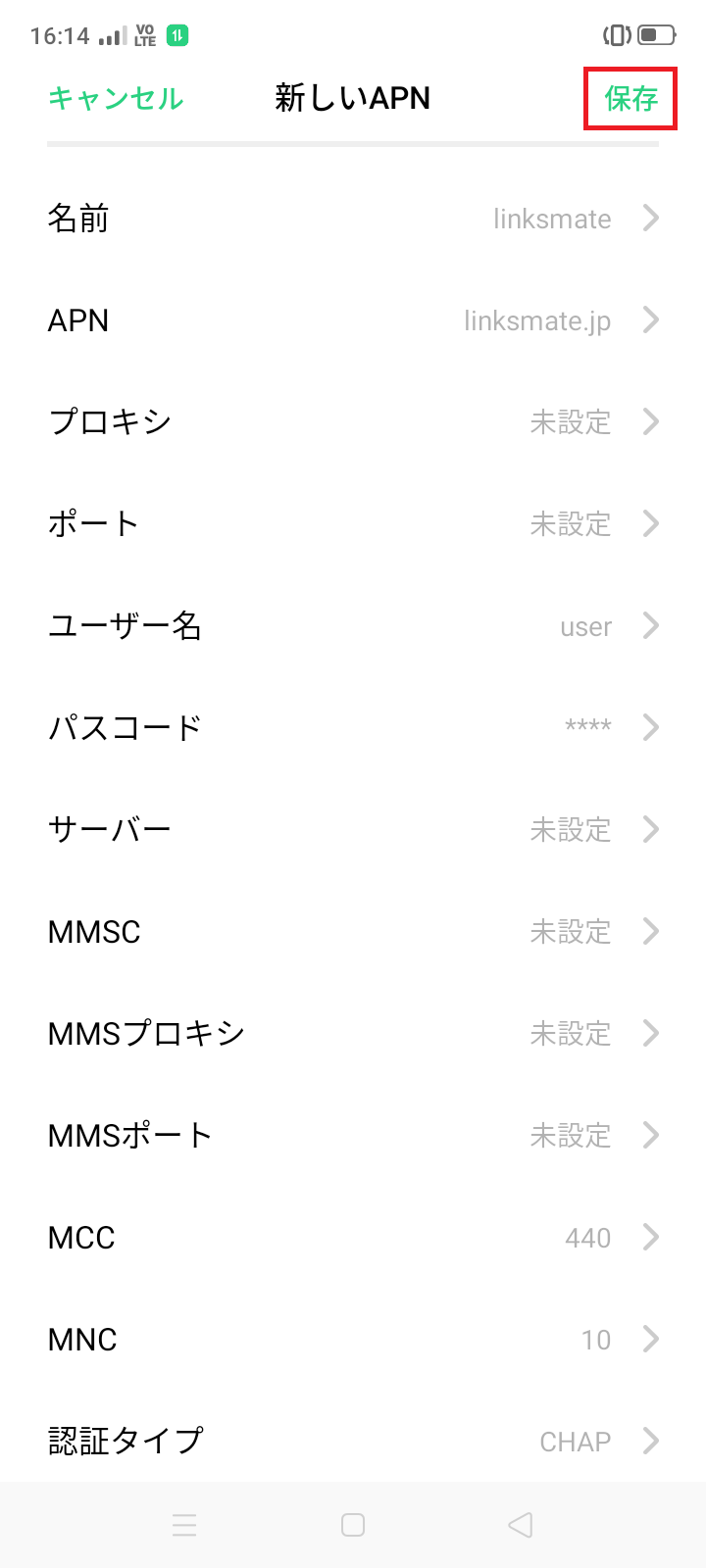Cancel APN creation with キャンセル

click(115, 98)
